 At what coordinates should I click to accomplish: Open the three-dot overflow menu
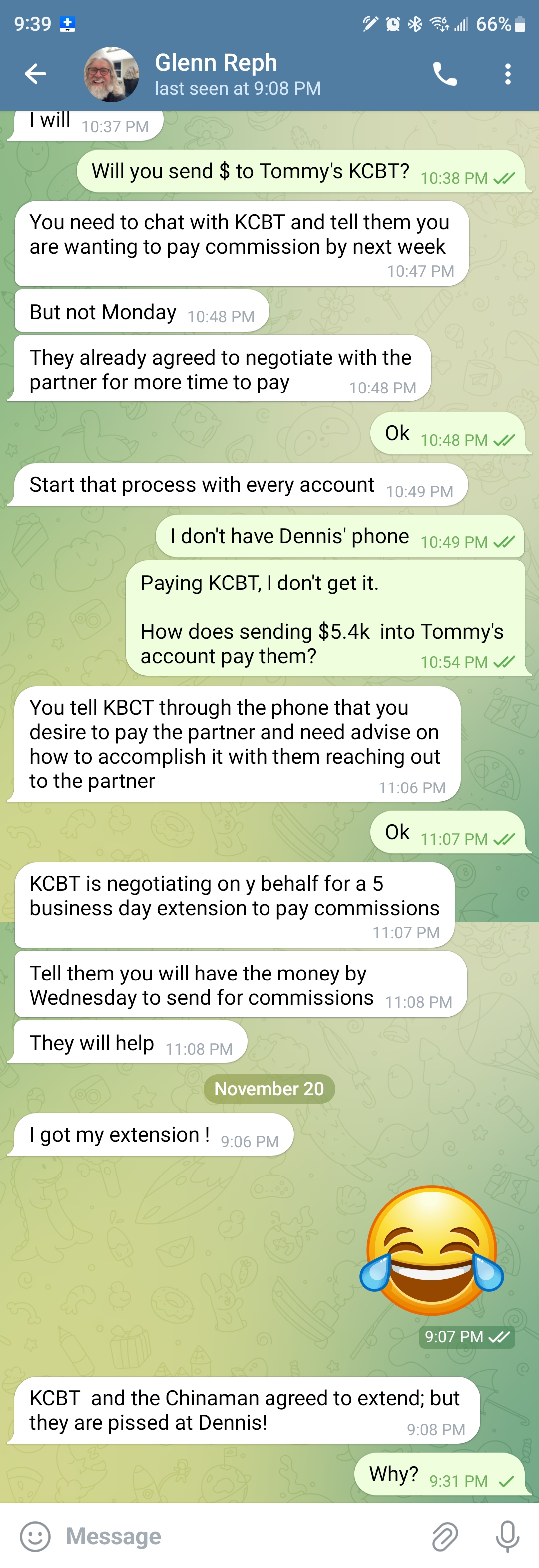click(x=508, y=74)
